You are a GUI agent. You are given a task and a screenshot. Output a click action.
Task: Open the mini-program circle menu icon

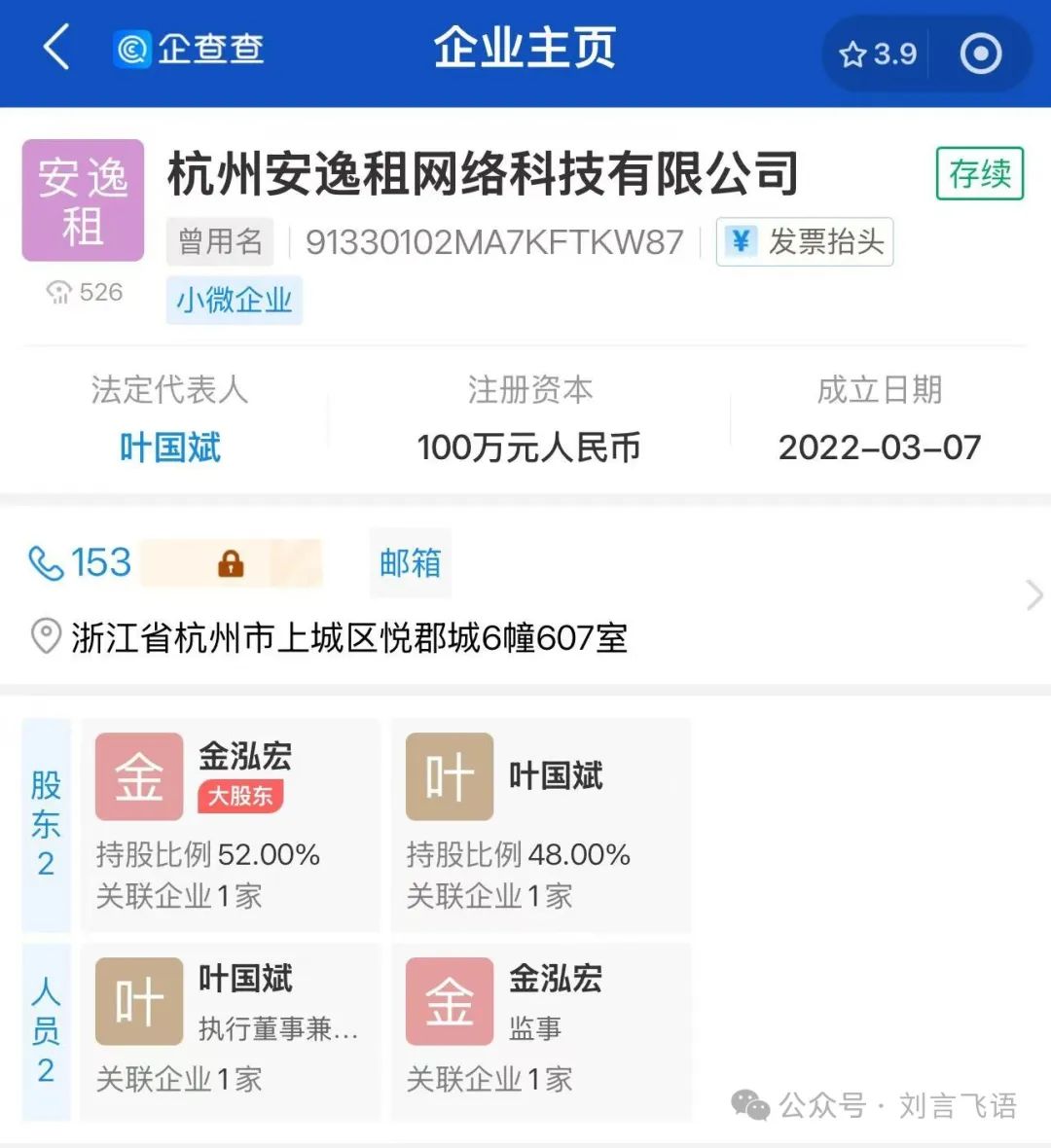pos(980,54)
